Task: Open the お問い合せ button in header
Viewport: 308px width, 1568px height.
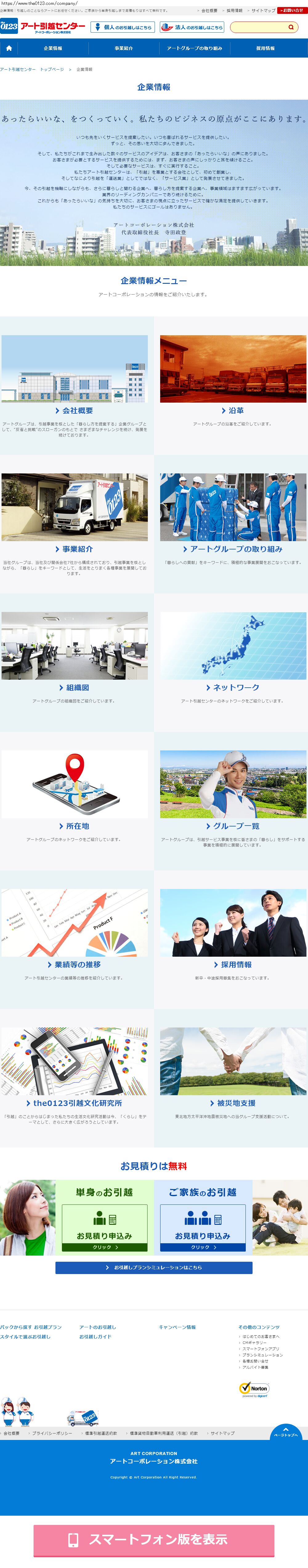Action: click(x=292, y=10)
